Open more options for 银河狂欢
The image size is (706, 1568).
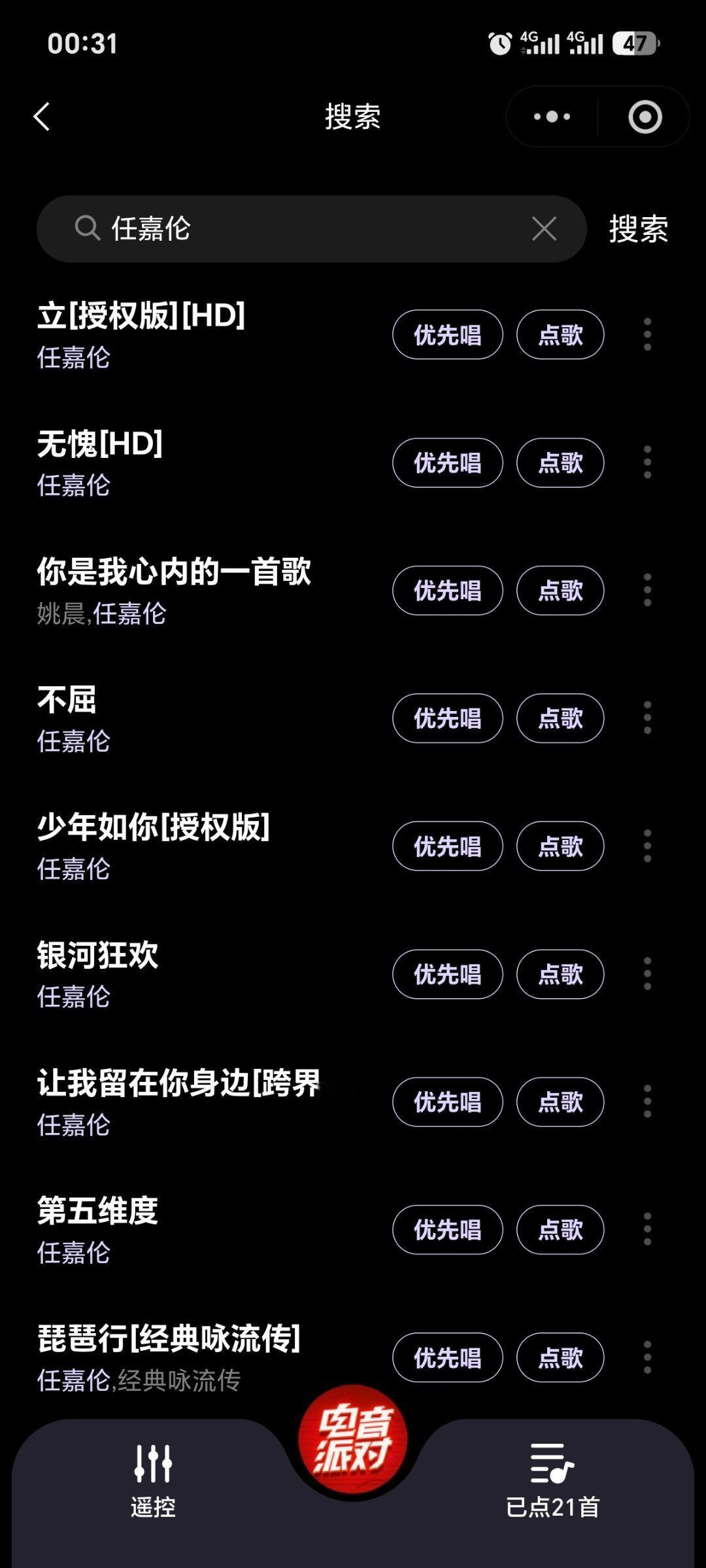coord(647,973)
